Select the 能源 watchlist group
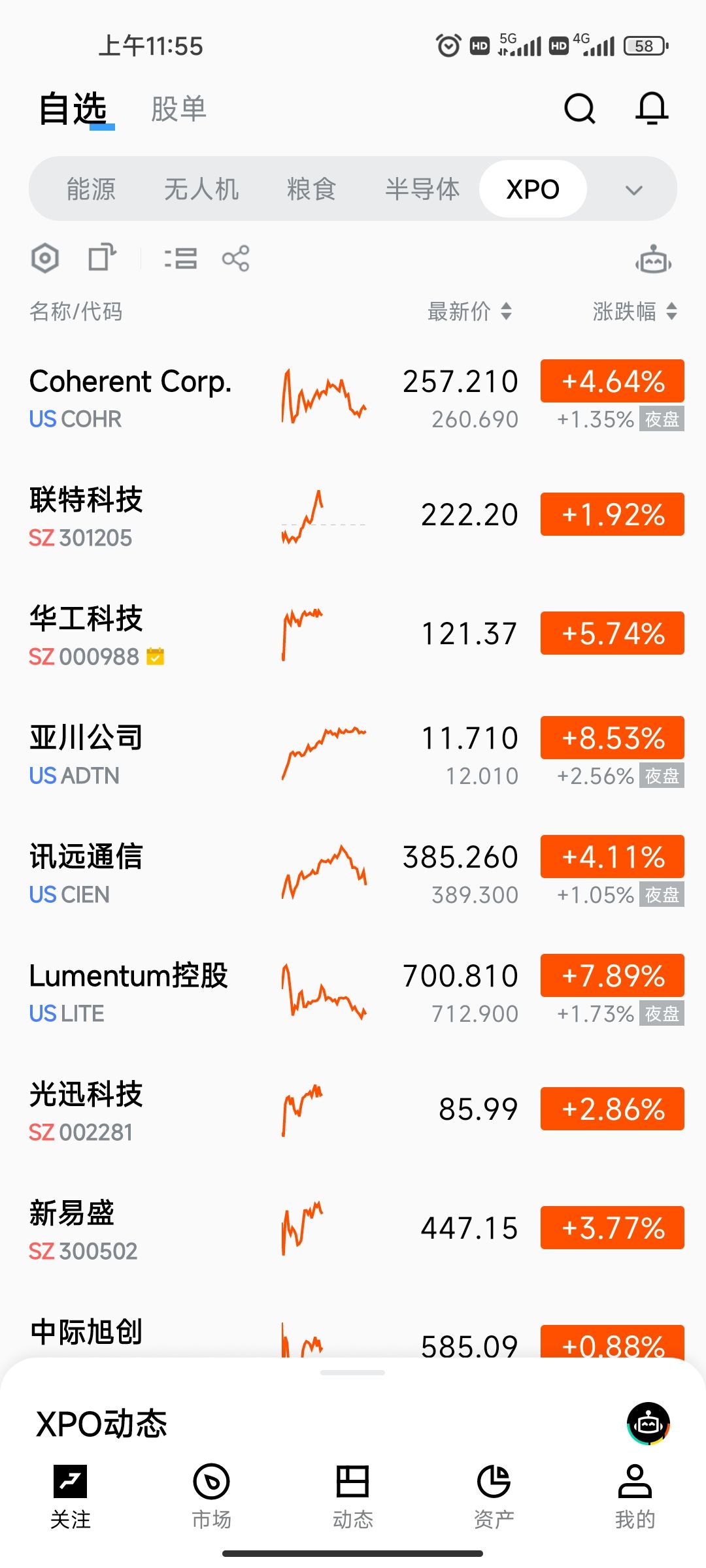The width and height of the screenshot is (706, 1568). coord(91,189)
